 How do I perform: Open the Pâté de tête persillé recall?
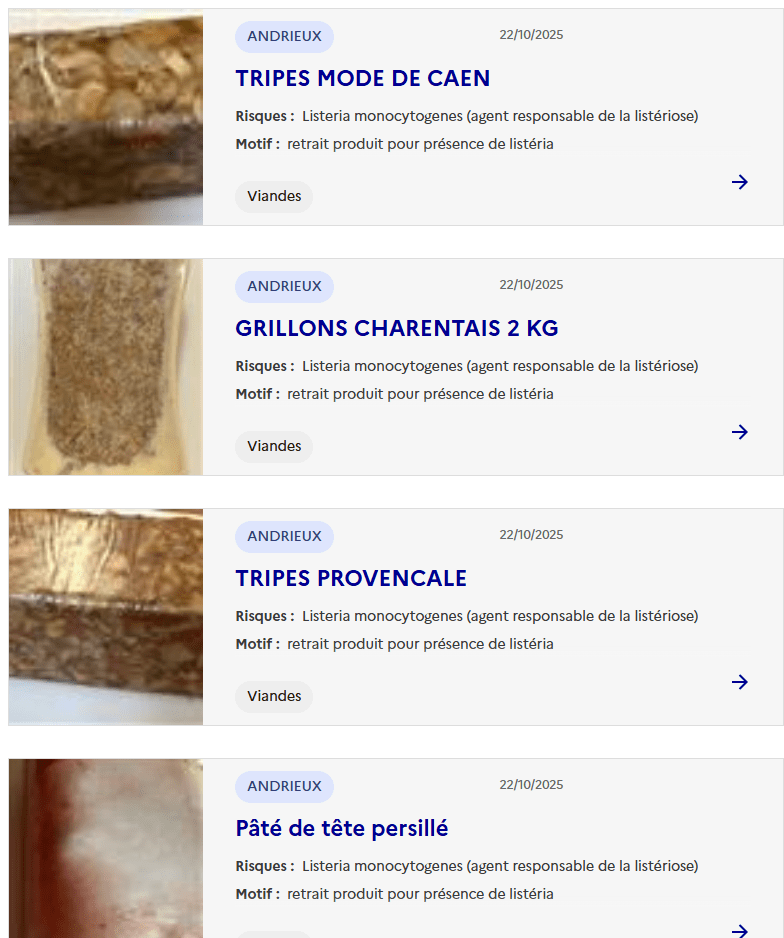click(x=341, y=828)
